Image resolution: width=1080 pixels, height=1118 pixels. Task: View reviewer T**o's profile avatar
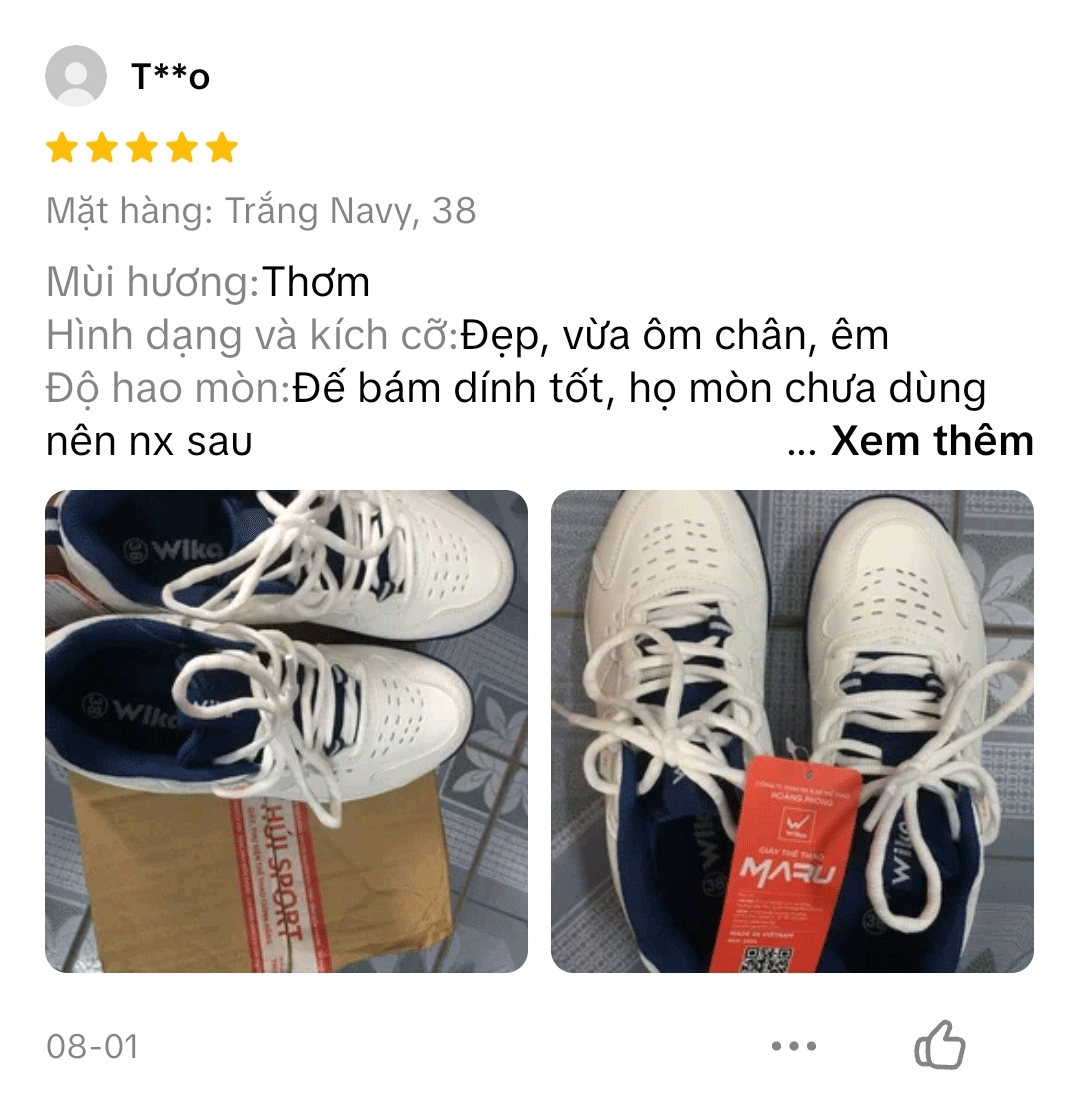point(76,76)
